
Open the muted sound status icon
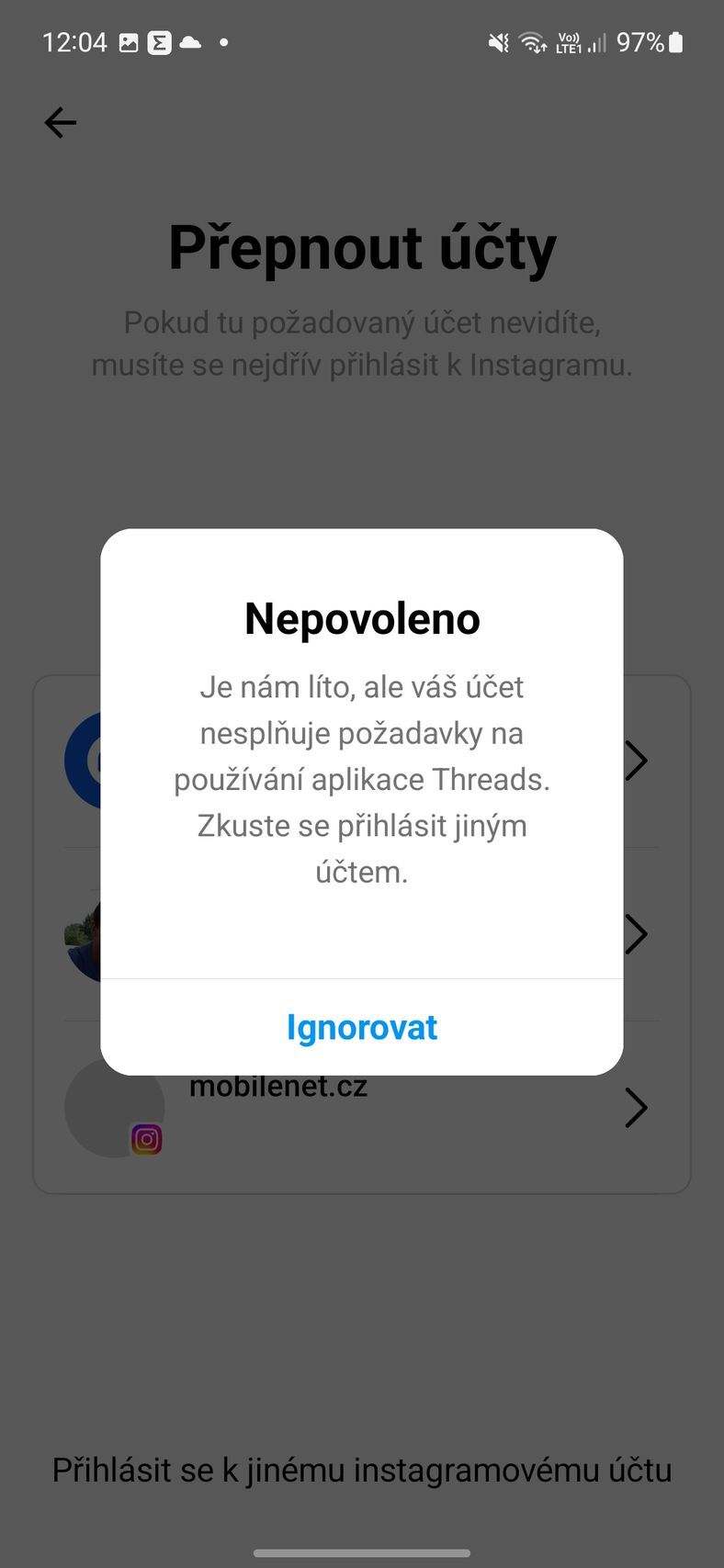pyautogui.click(x=497, y=42)
